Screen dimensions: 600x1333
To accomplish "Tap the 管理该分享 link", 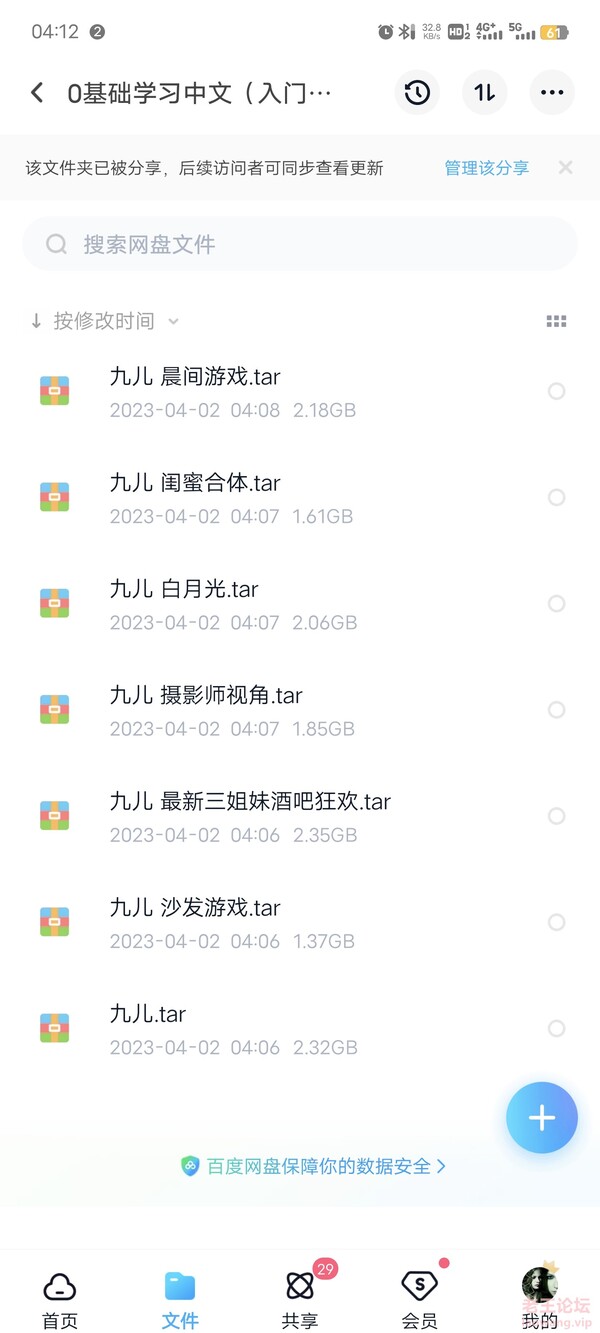I will [487, 168].
